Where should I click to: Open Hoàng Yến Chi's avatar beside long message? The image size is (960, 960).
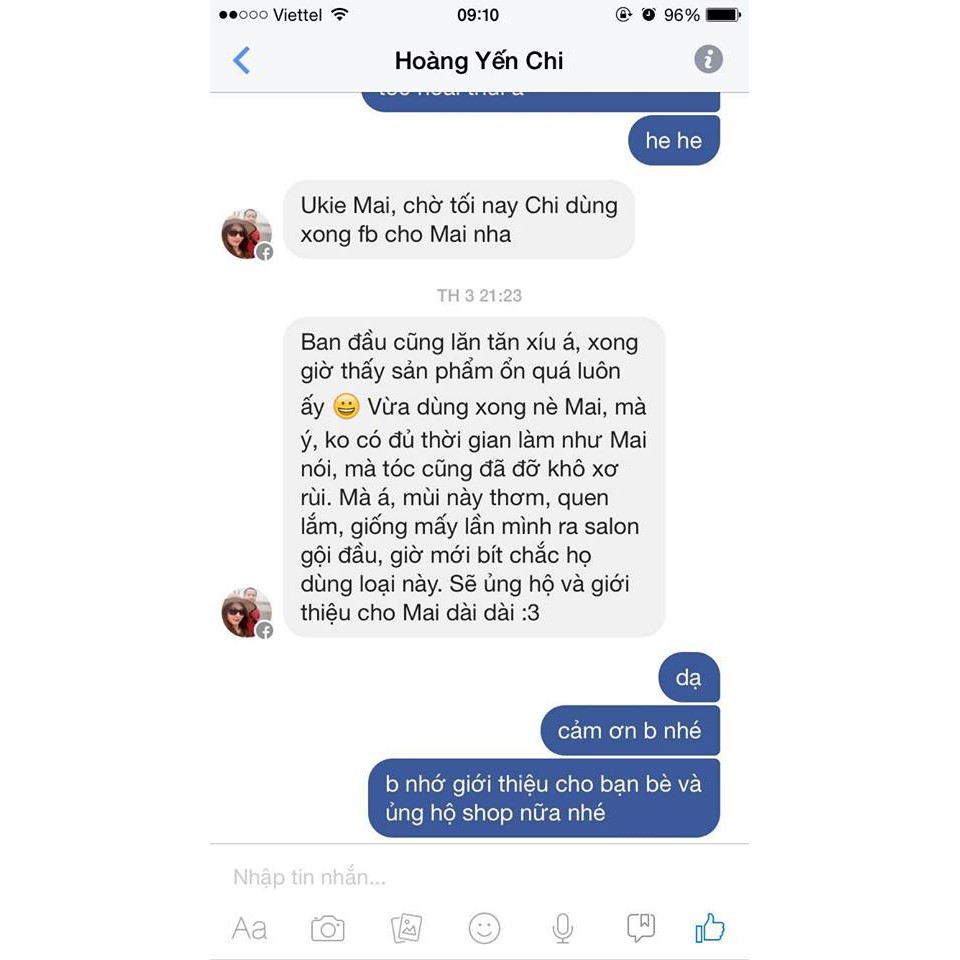pyautogui.click(x=245, y=612)
